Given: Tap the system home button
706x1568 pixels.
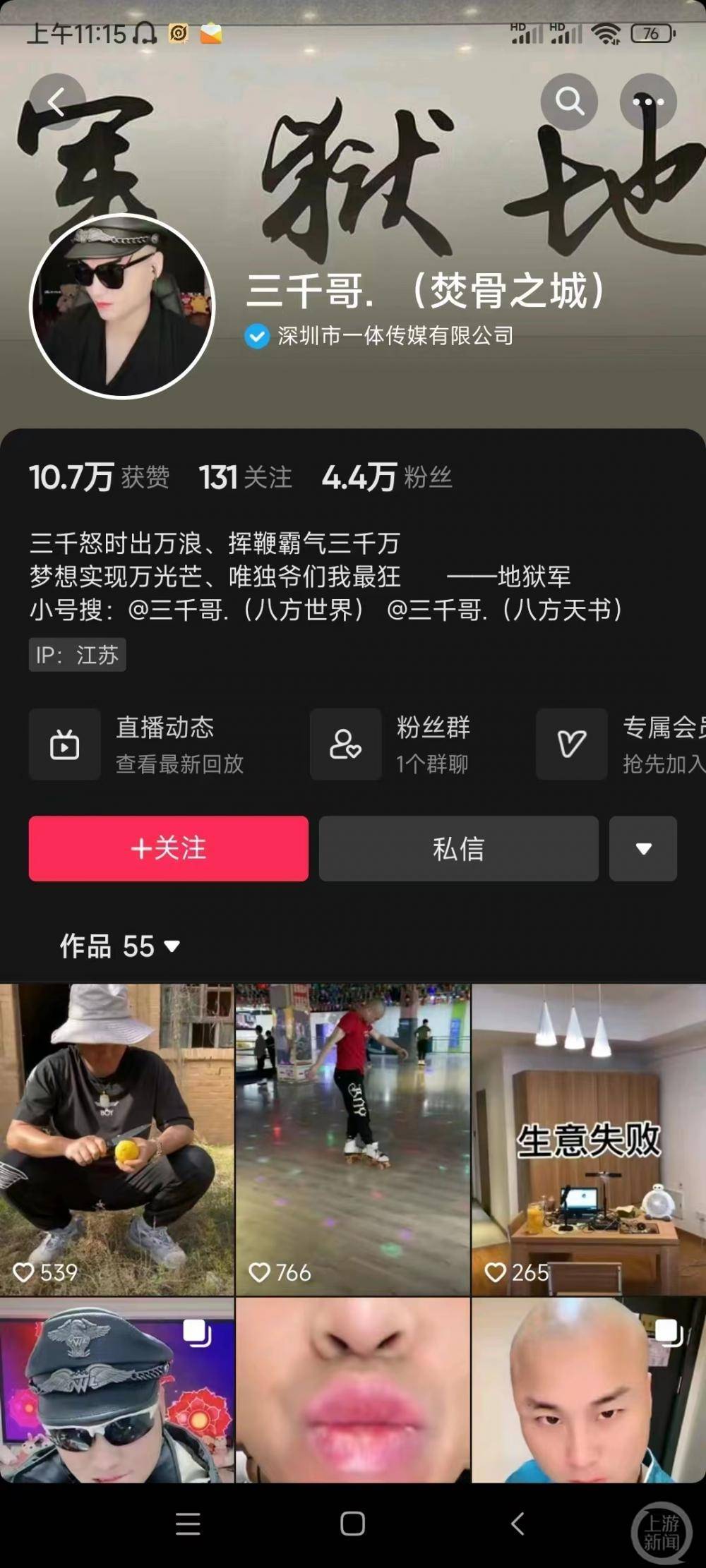Looking at the screenshot, I should pyautogui.click(x=352, y=1524).
